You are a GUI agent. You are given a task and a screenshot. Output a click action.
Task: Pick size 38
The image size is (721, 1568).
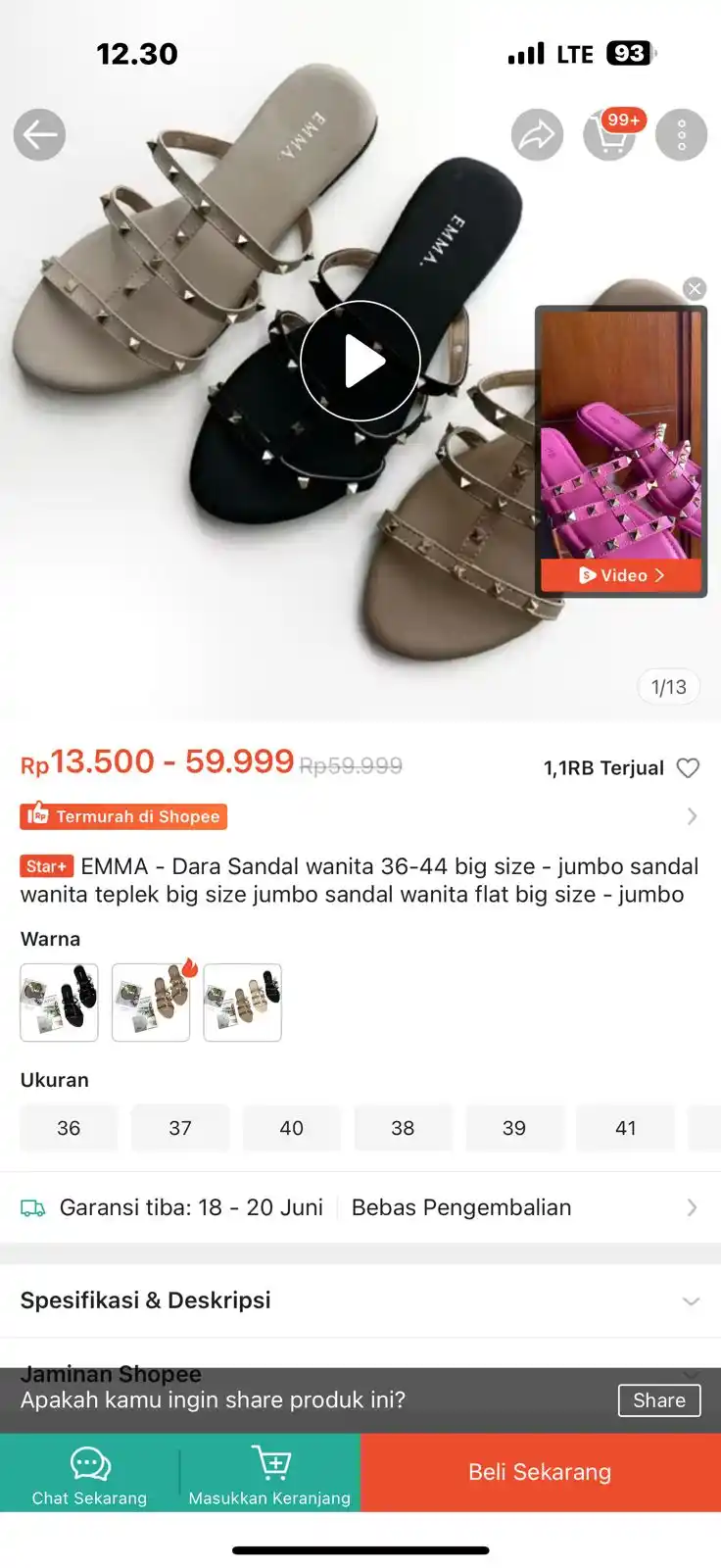(x=403, y=1128)
